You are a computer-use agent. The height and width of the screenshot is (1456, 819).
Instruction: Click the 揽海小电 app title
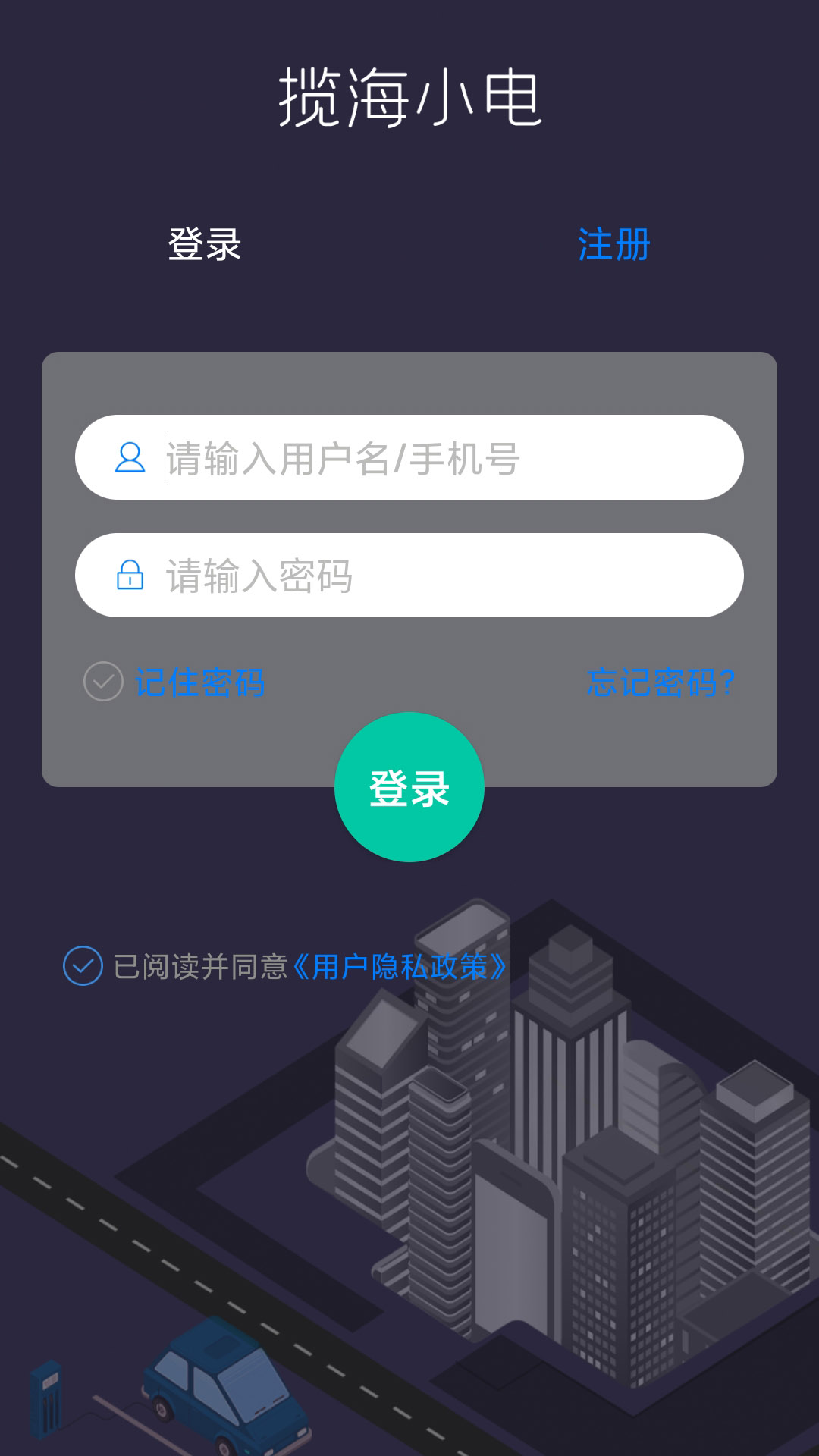[x=409, y=99]
